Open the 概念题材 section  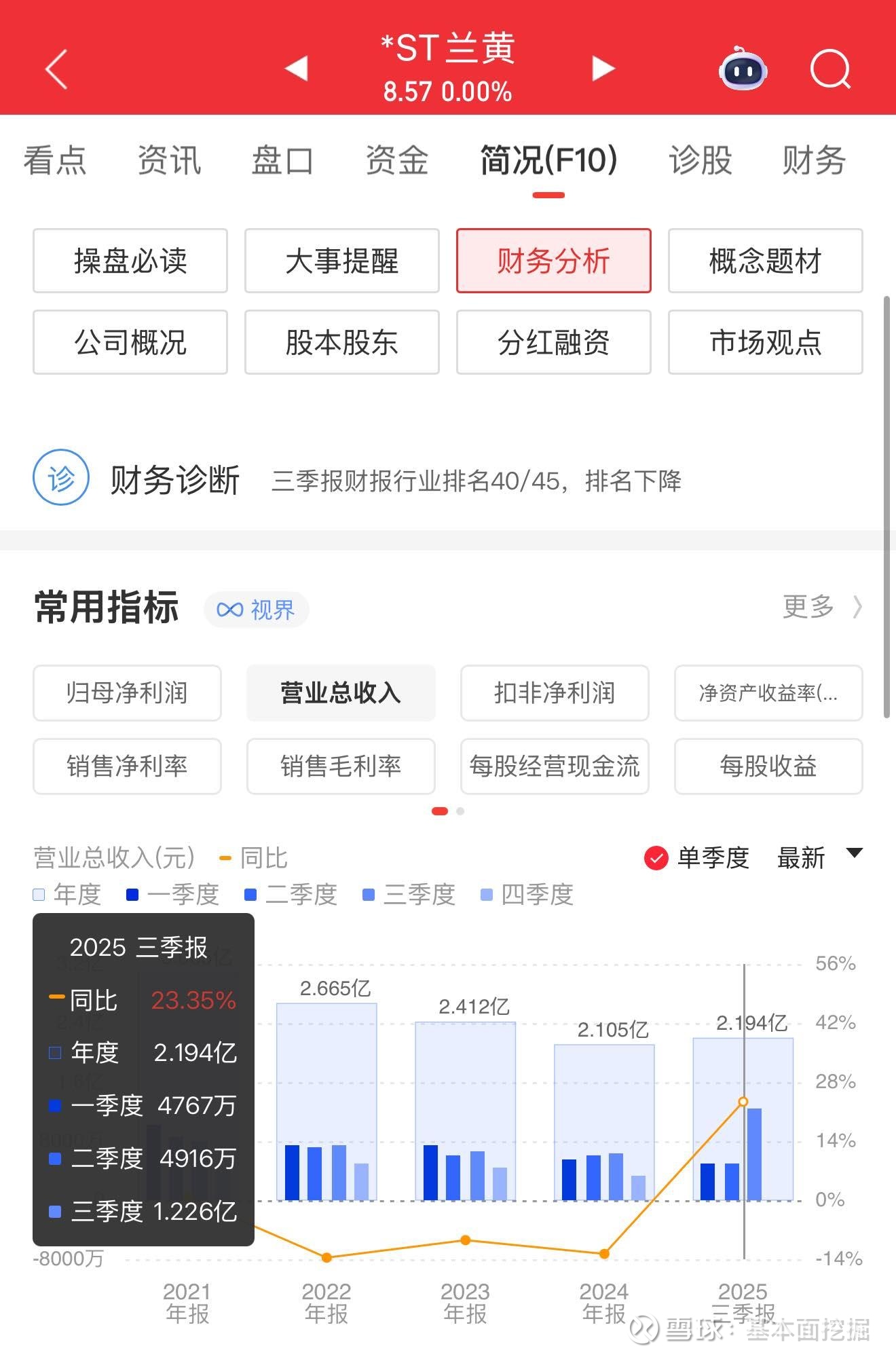[x=766, y=261]
